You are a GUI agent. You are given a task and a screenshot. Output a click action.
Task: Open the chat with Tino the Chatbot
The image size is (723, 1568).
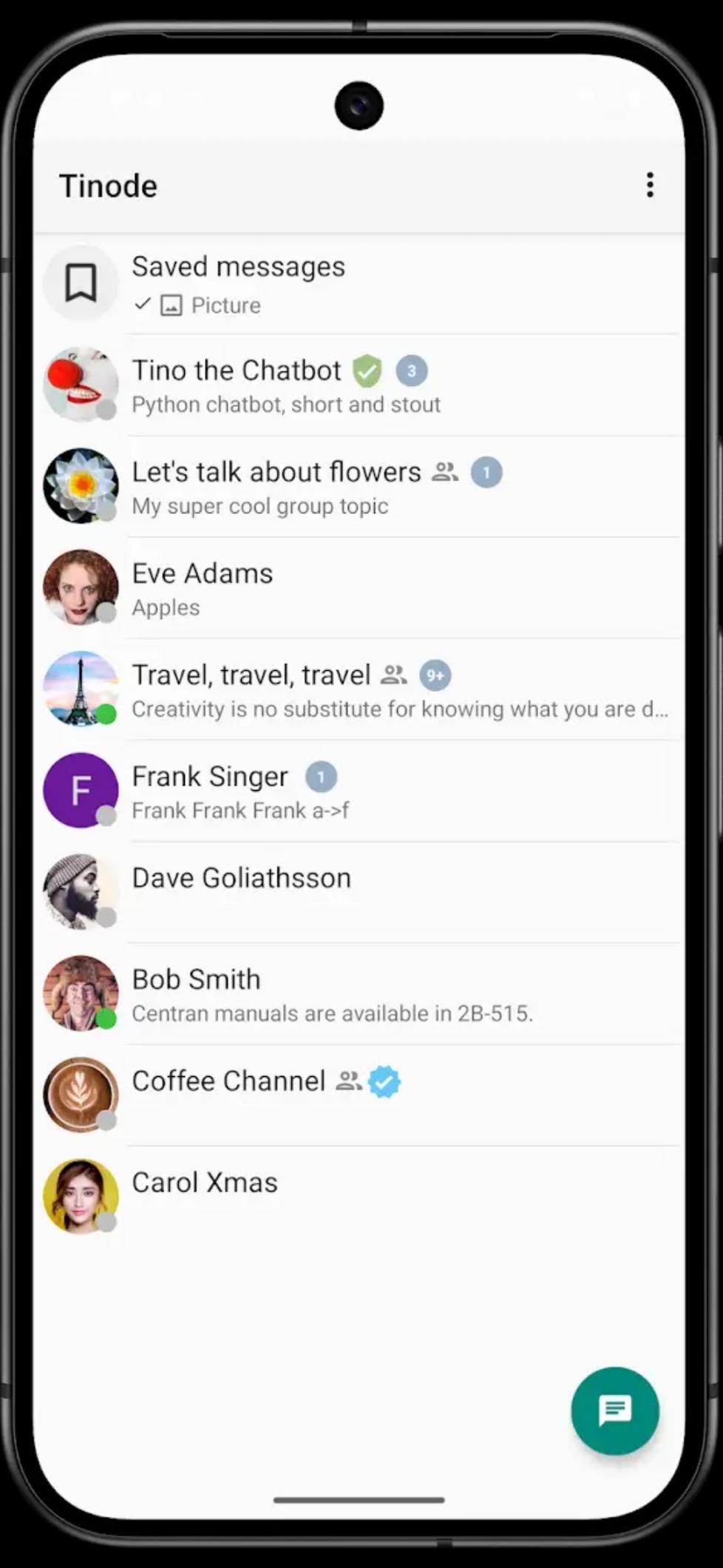pyautogui.click(x=359, y=385)
